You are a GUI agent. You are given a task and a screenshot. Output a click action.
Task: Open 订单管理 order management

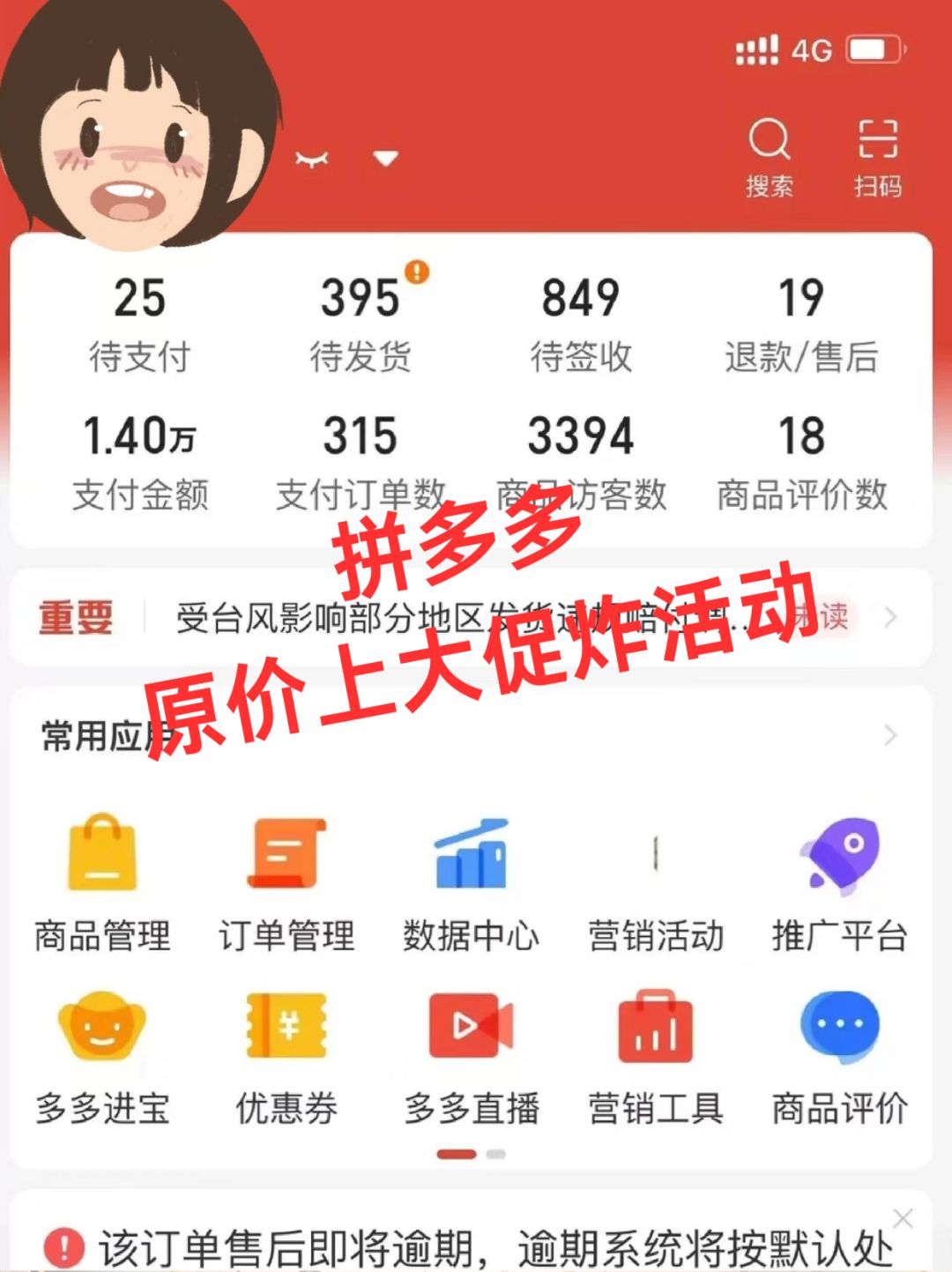(x=286, y=881)
